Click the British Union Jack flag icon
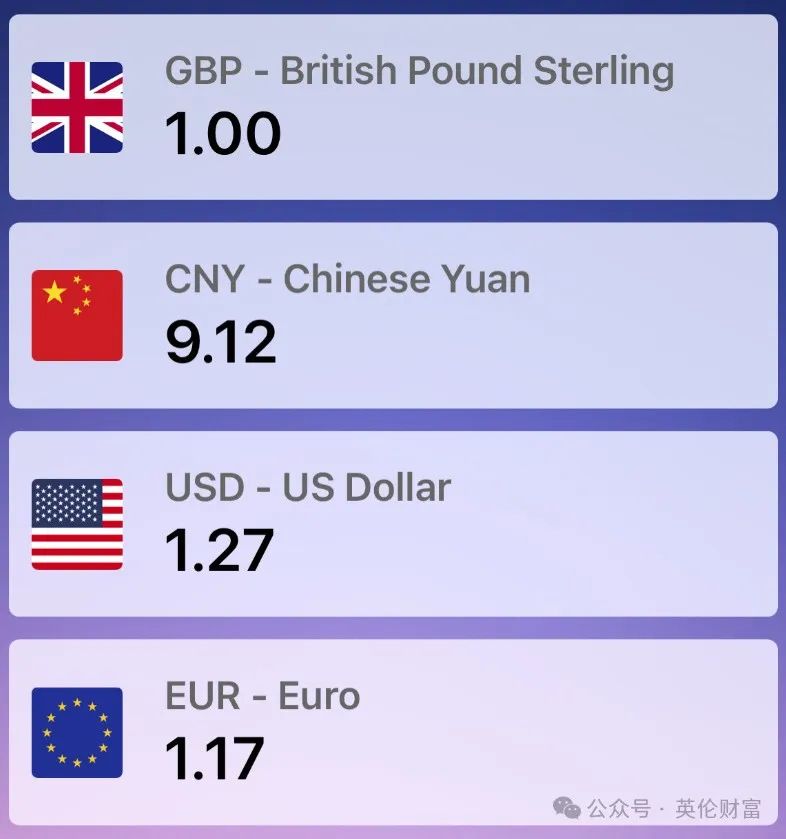This screenshot has width=786, height=839. 77,105
